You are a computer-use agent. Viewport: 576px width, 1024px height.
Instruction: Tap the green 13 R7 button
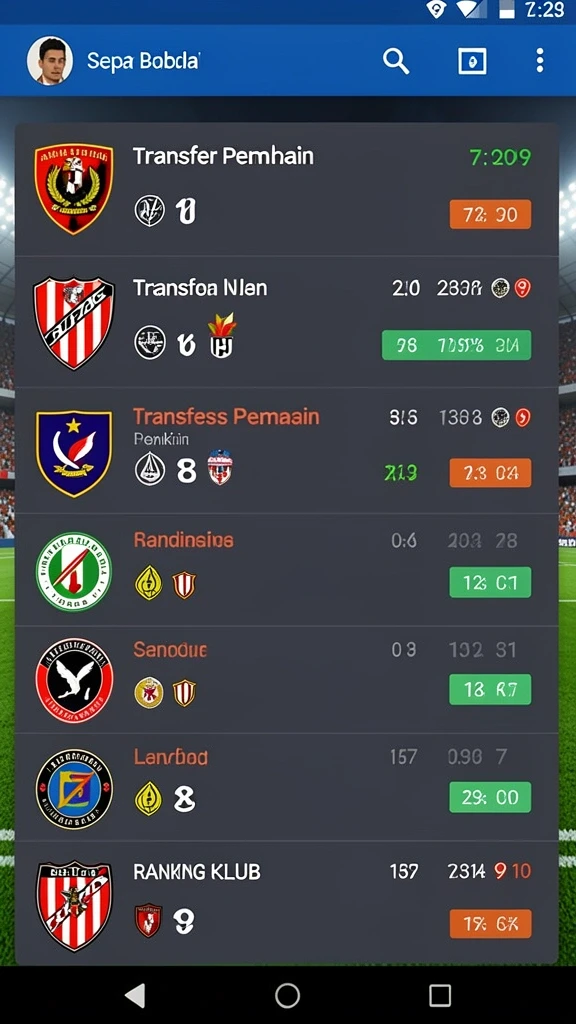(490, 690)
